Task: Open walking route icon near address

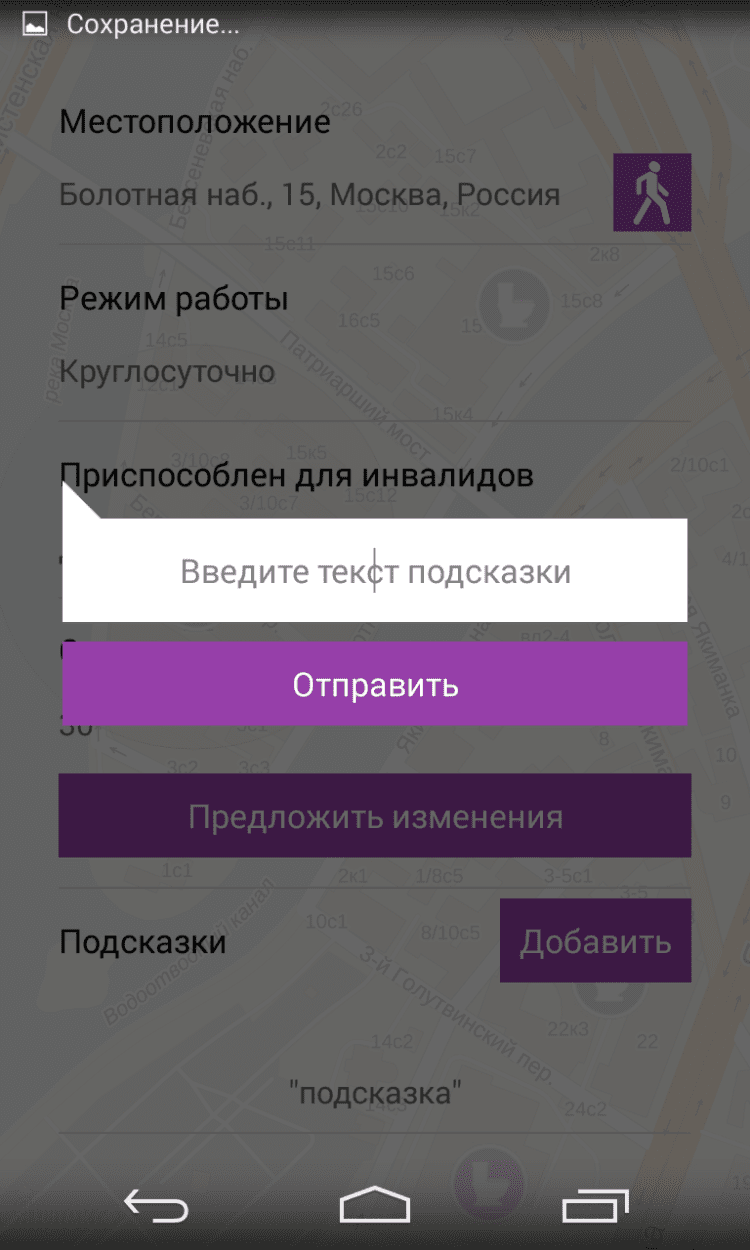Action: pos(652,192)
